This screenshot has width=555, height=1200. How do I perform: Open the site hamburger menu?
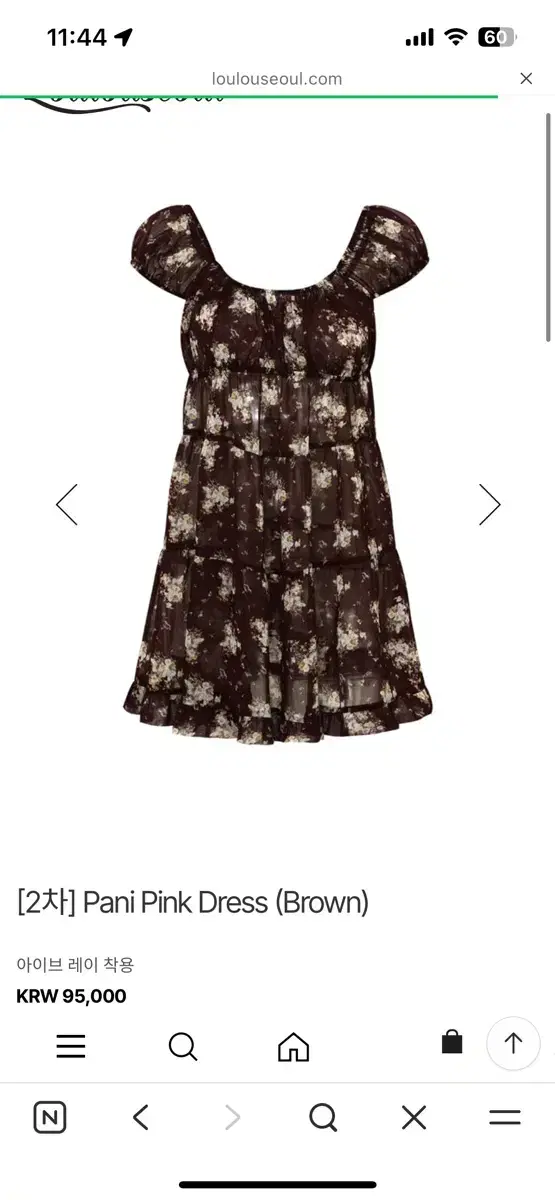[x=71, y=1046]
